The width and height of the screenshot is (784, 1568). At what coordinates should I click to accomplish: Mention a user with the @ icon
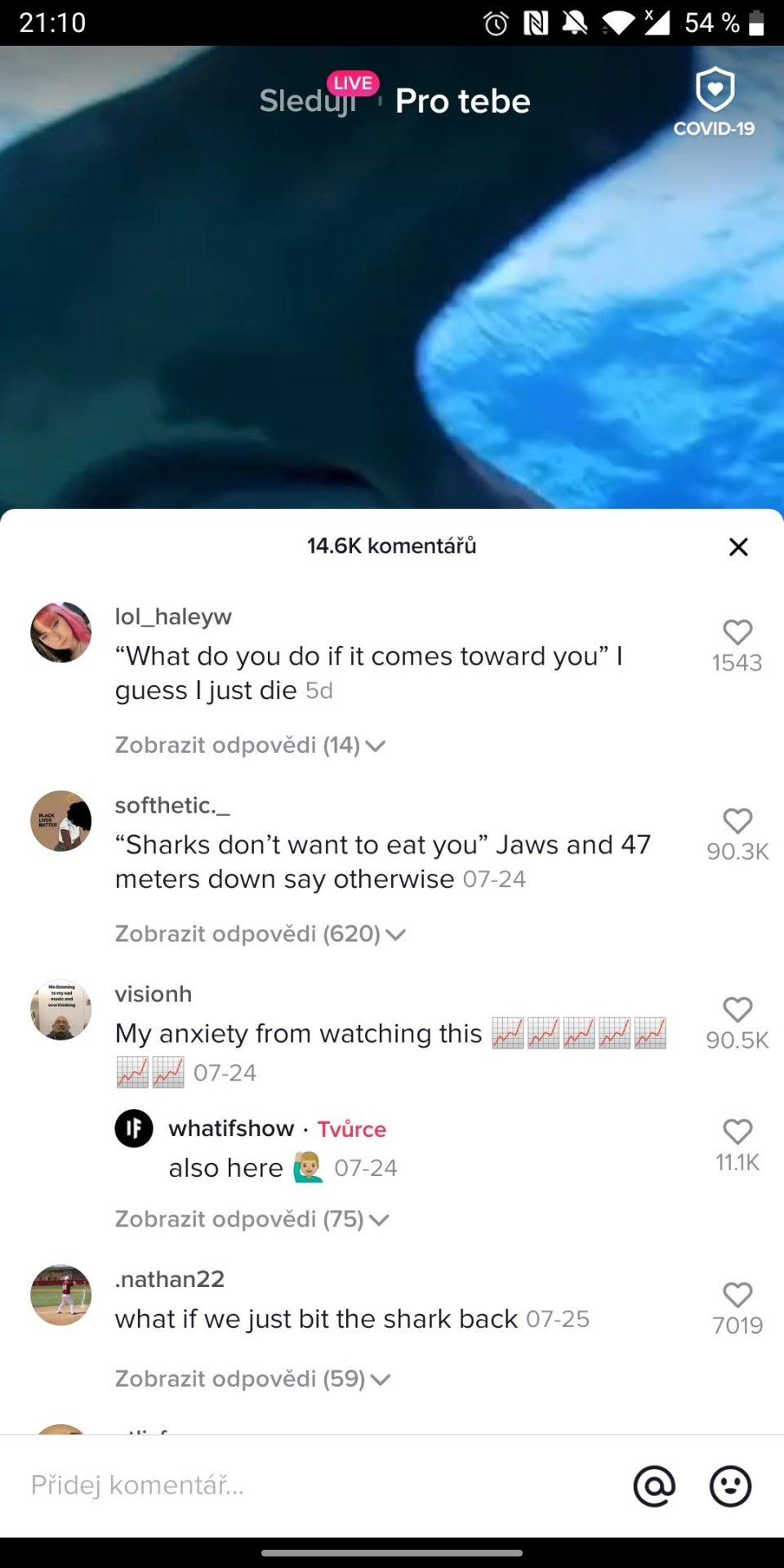654,1486
